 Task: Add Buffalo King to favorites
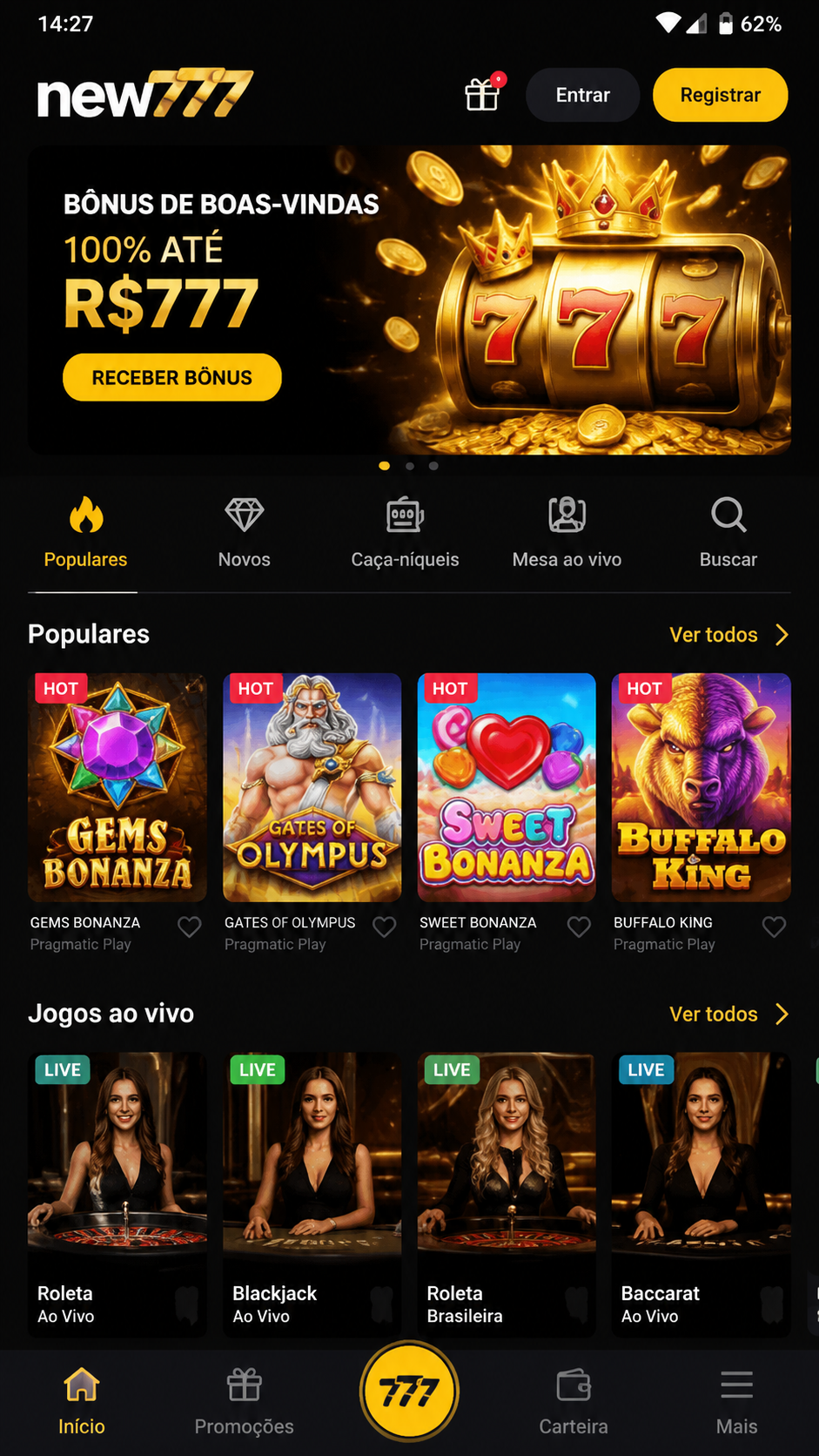tap(774, 927)
